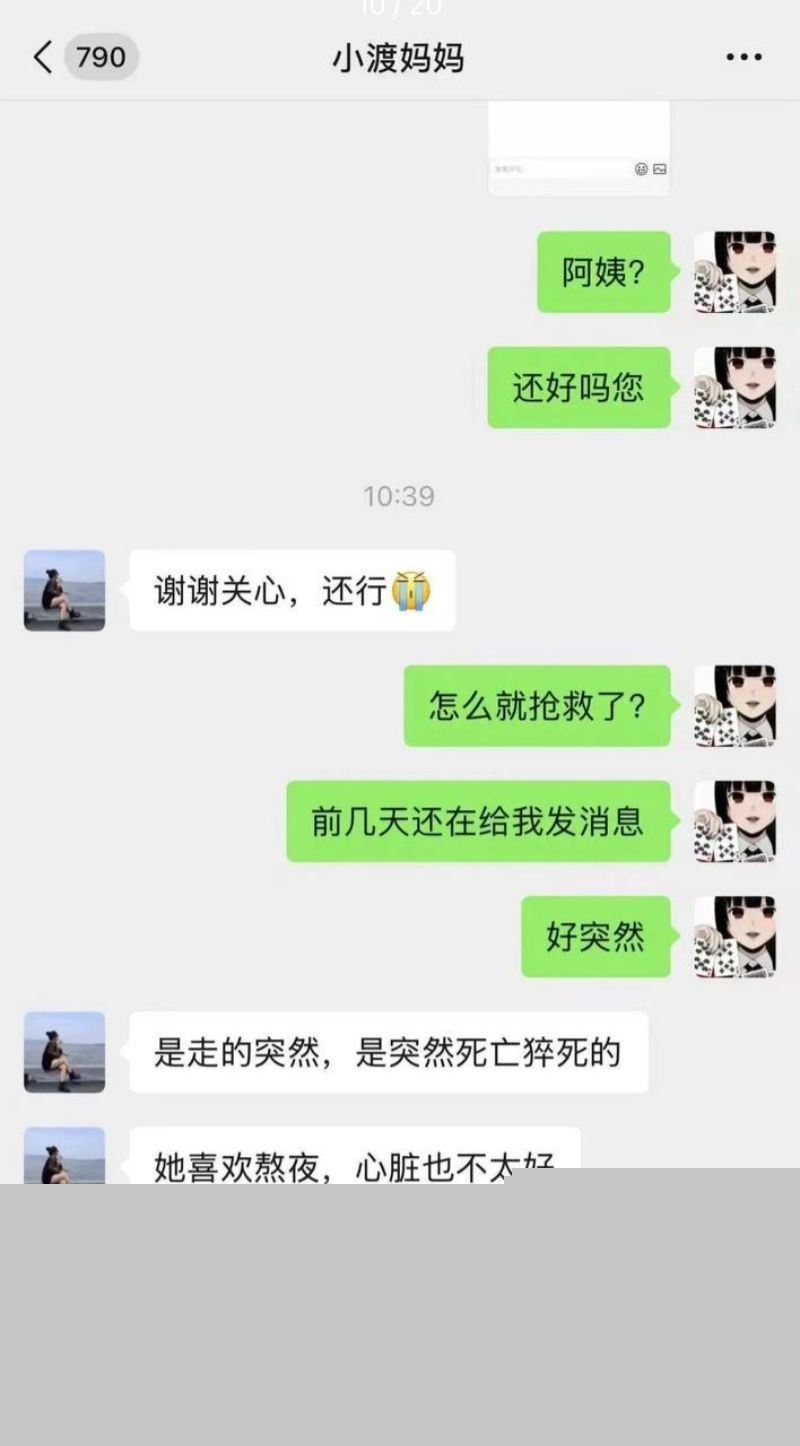
Task: Tap the 谢谢关心，还行 message with crying emoji
Action: click(291, 591)
